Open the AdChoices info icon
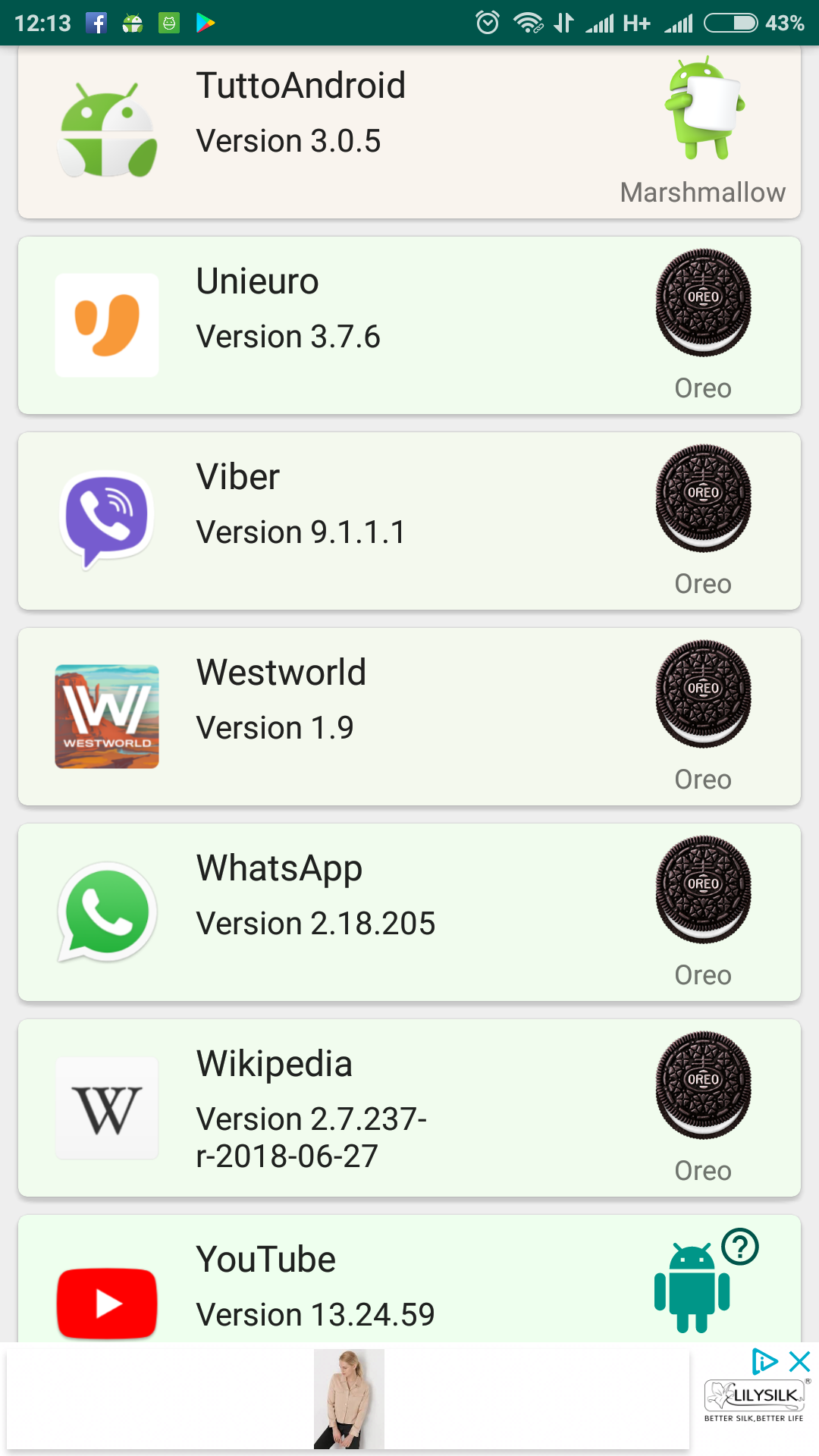819x1456 pixels. click(765, 1361)
